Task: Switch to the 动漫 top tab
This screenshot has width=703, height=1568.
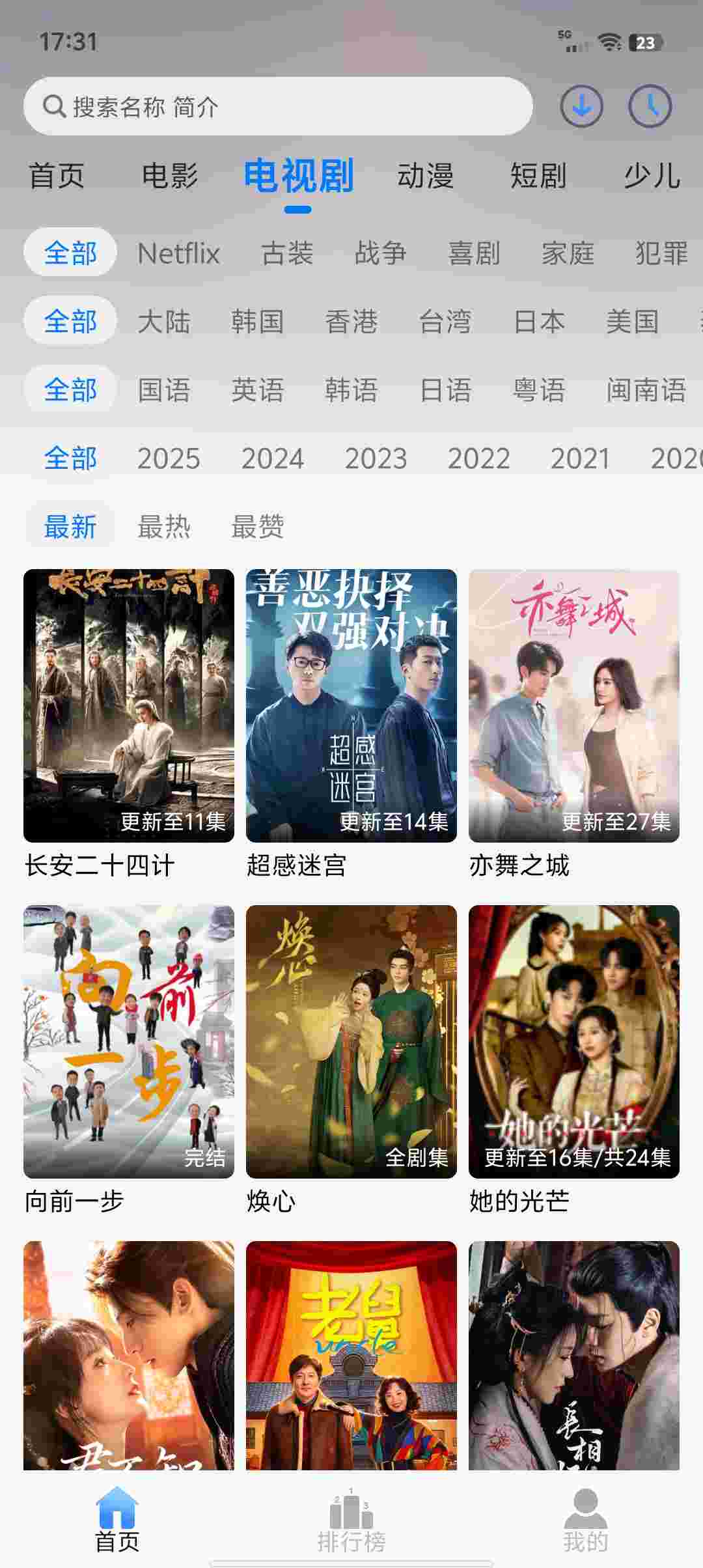Action: click(426, 176)
